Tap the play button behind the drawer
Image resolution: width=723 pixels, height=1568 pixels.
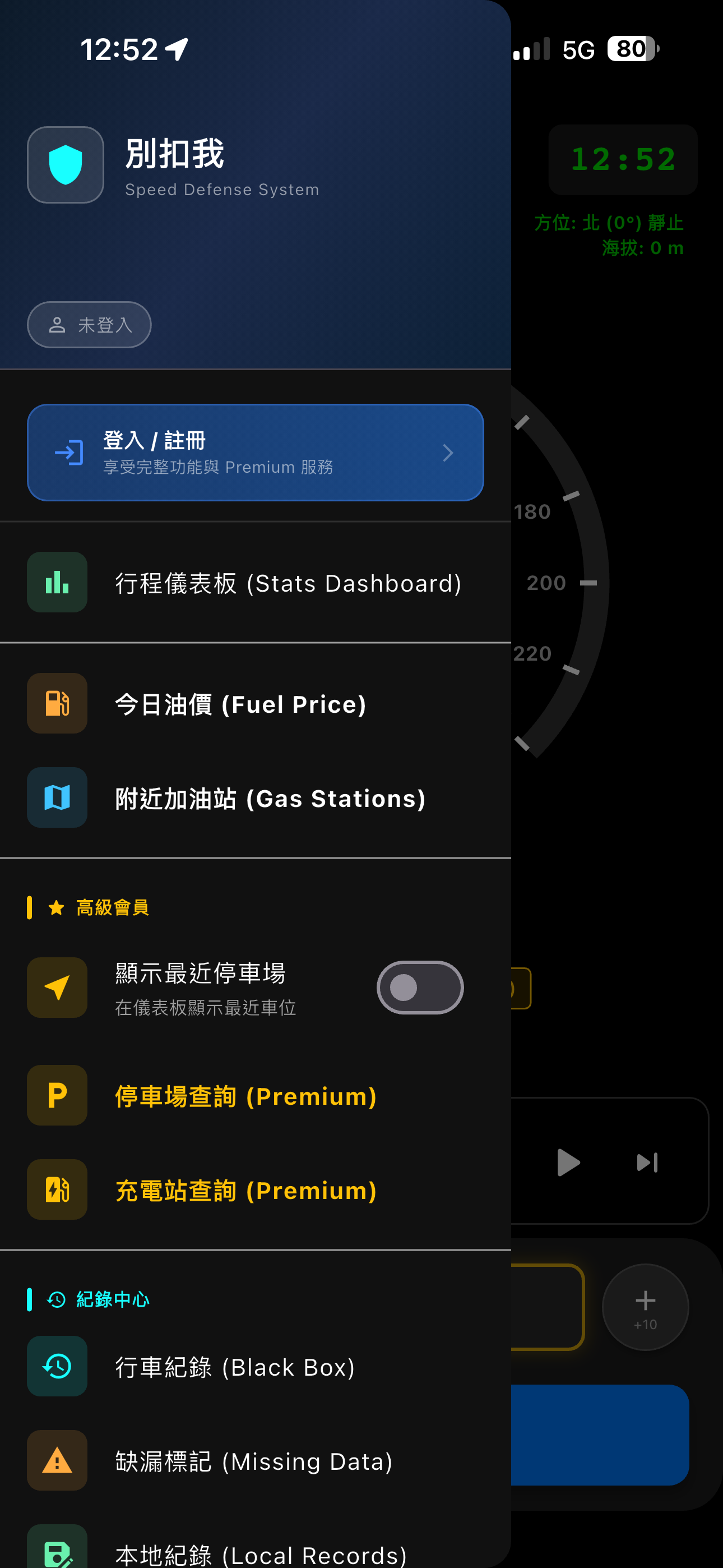click(568, 1163)
